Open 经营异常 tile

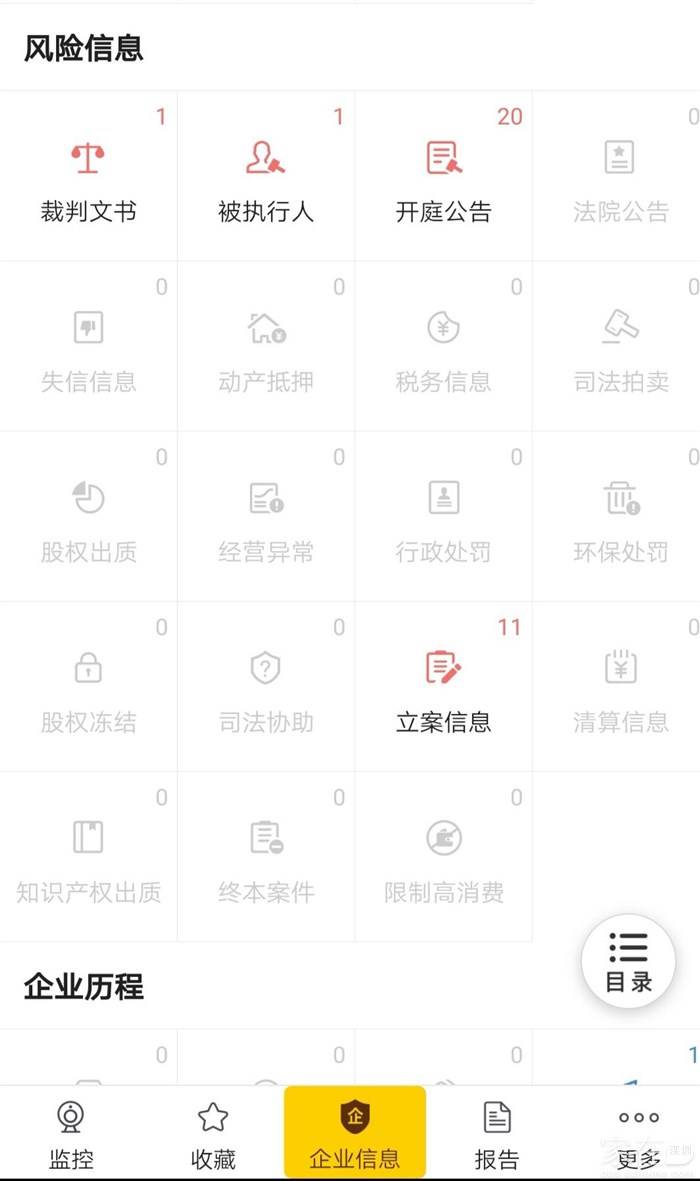pos(266,518)
